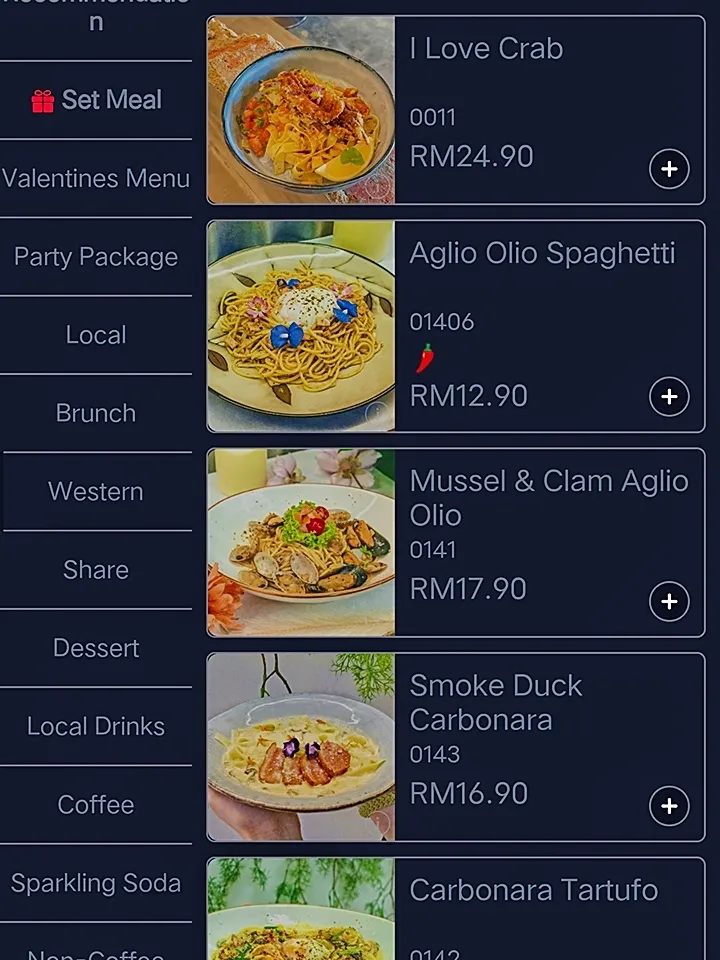Select the Share category
This screenshot has height=960, width=720.
[x=96, y=570]
